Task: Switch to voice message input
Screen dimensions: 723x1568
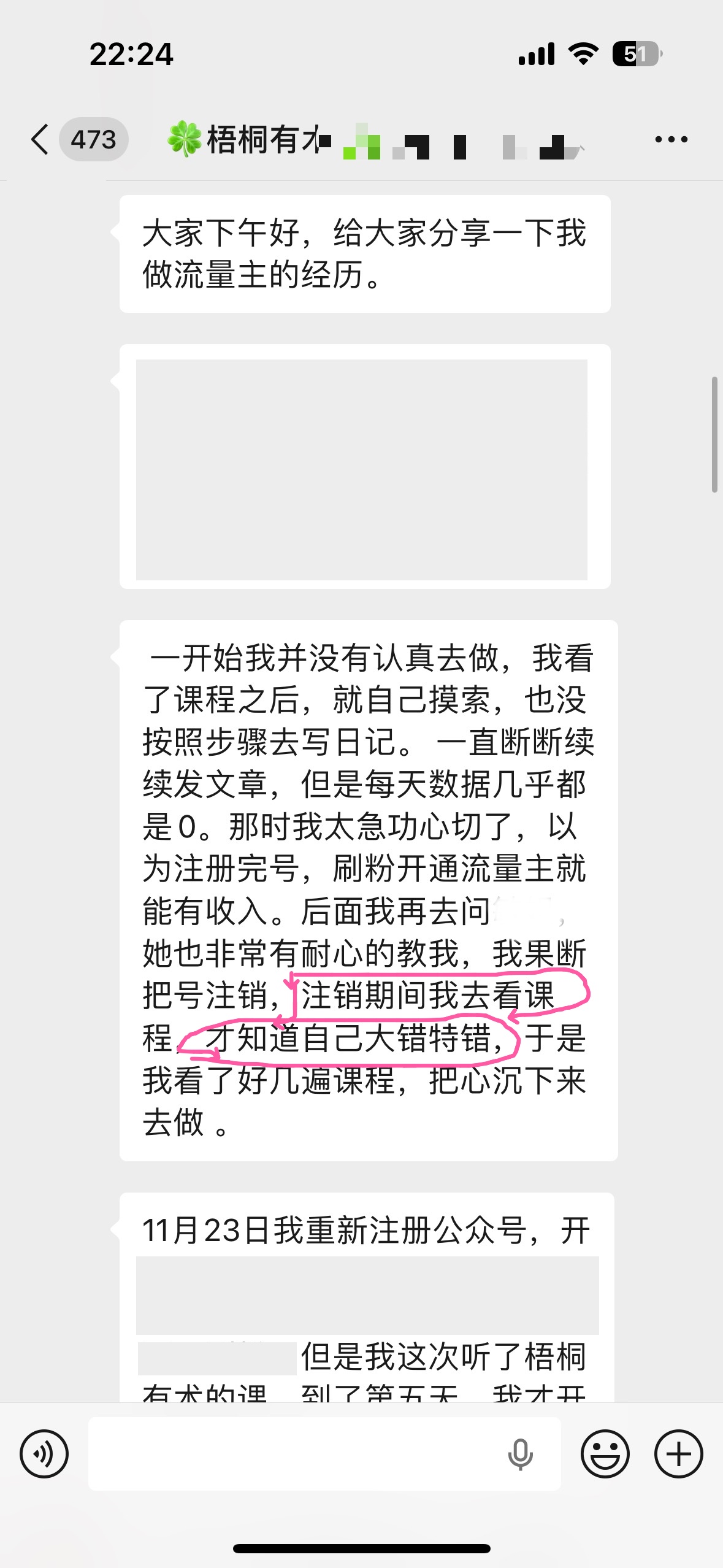Action: [x=44, y=1454]
